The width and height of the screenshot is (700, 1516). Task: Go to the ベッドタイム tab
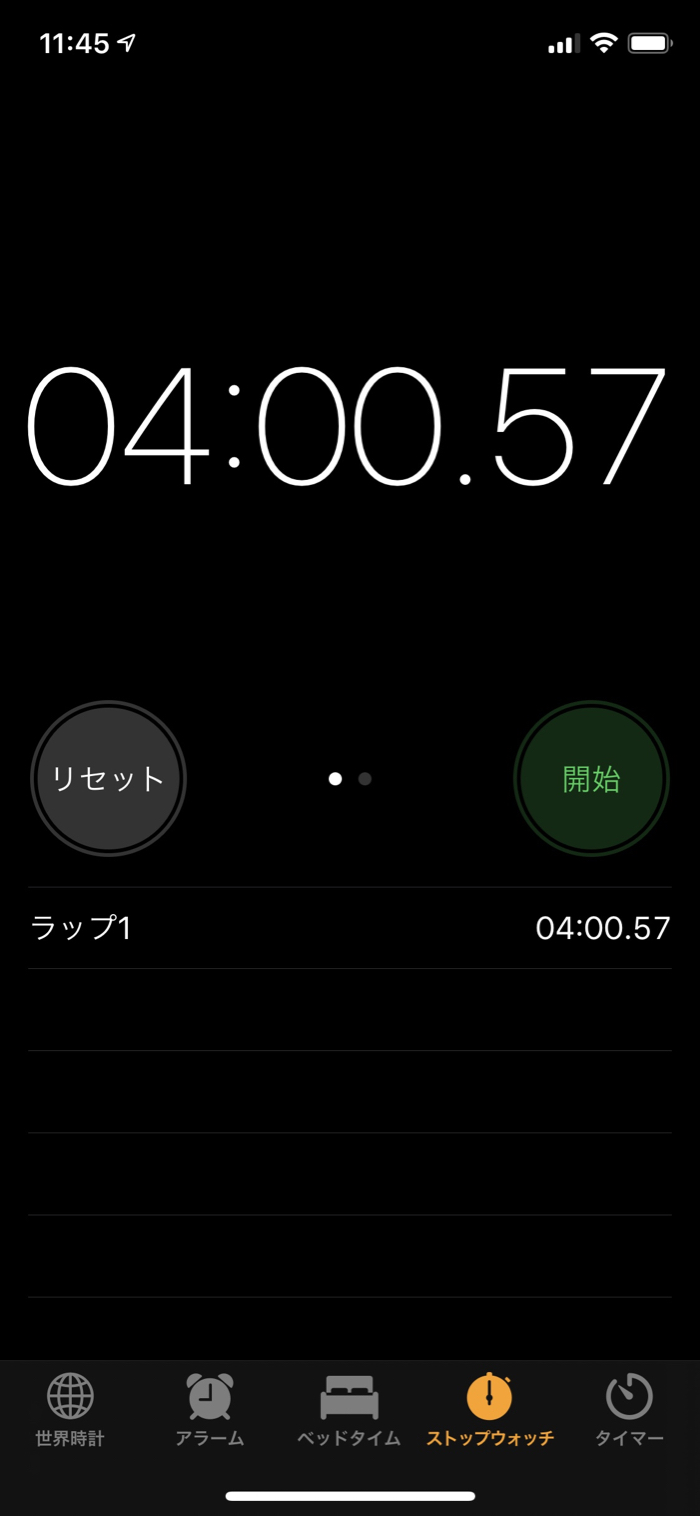349,1410
